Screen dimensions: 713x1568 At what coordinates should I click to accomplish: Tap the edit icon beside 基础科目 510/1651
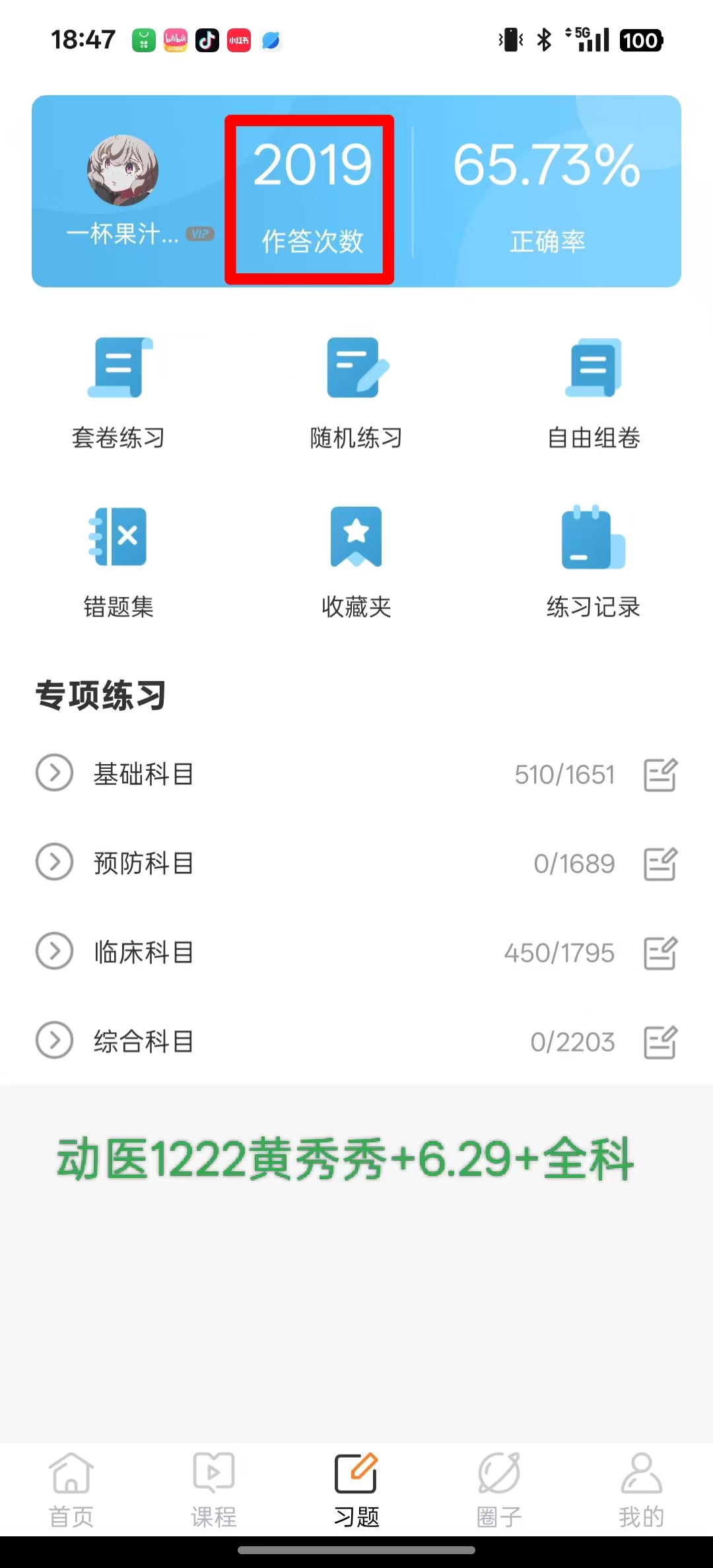pos(660,774)
